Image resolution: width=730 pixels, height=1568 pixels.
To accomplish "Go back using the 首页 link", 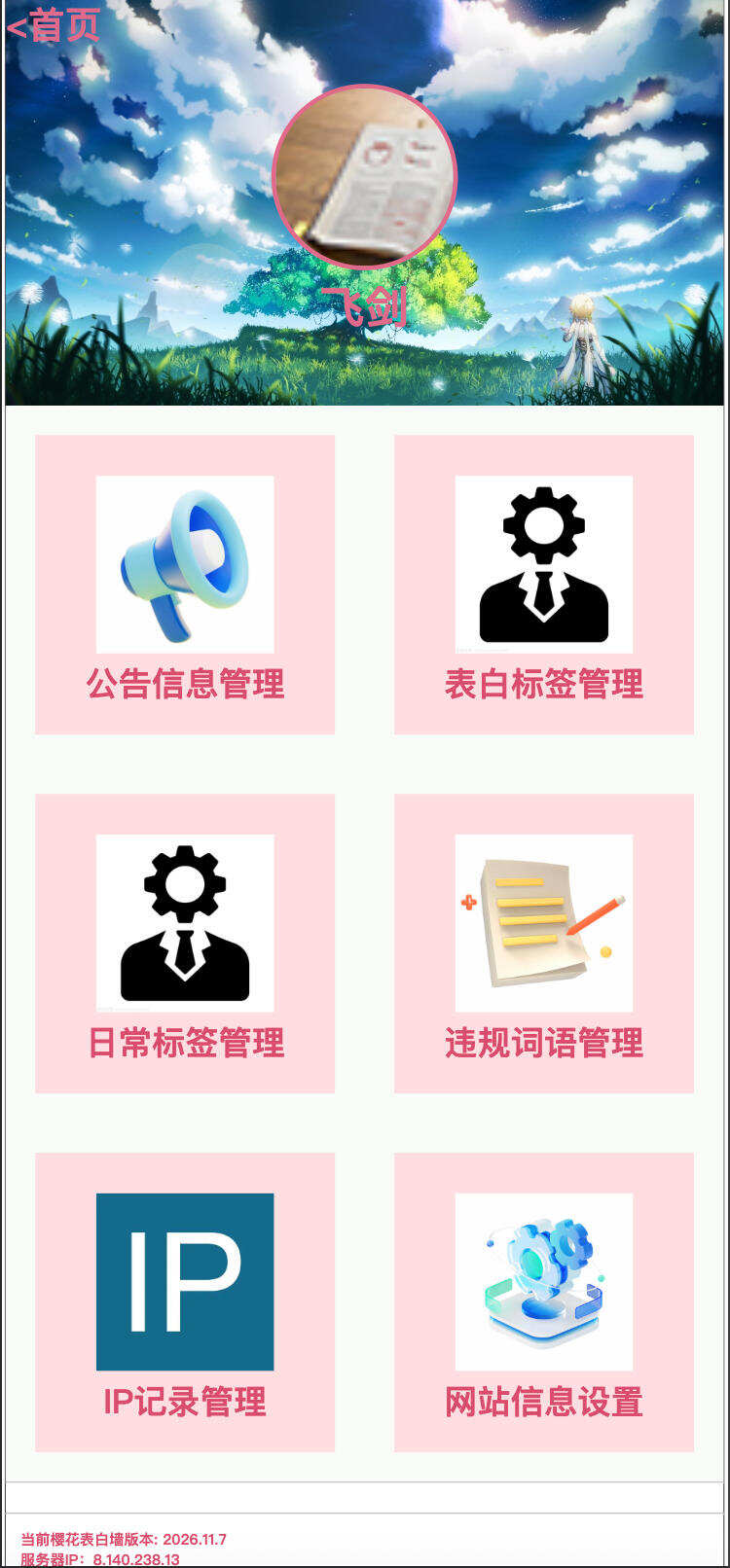I will 54,26.
